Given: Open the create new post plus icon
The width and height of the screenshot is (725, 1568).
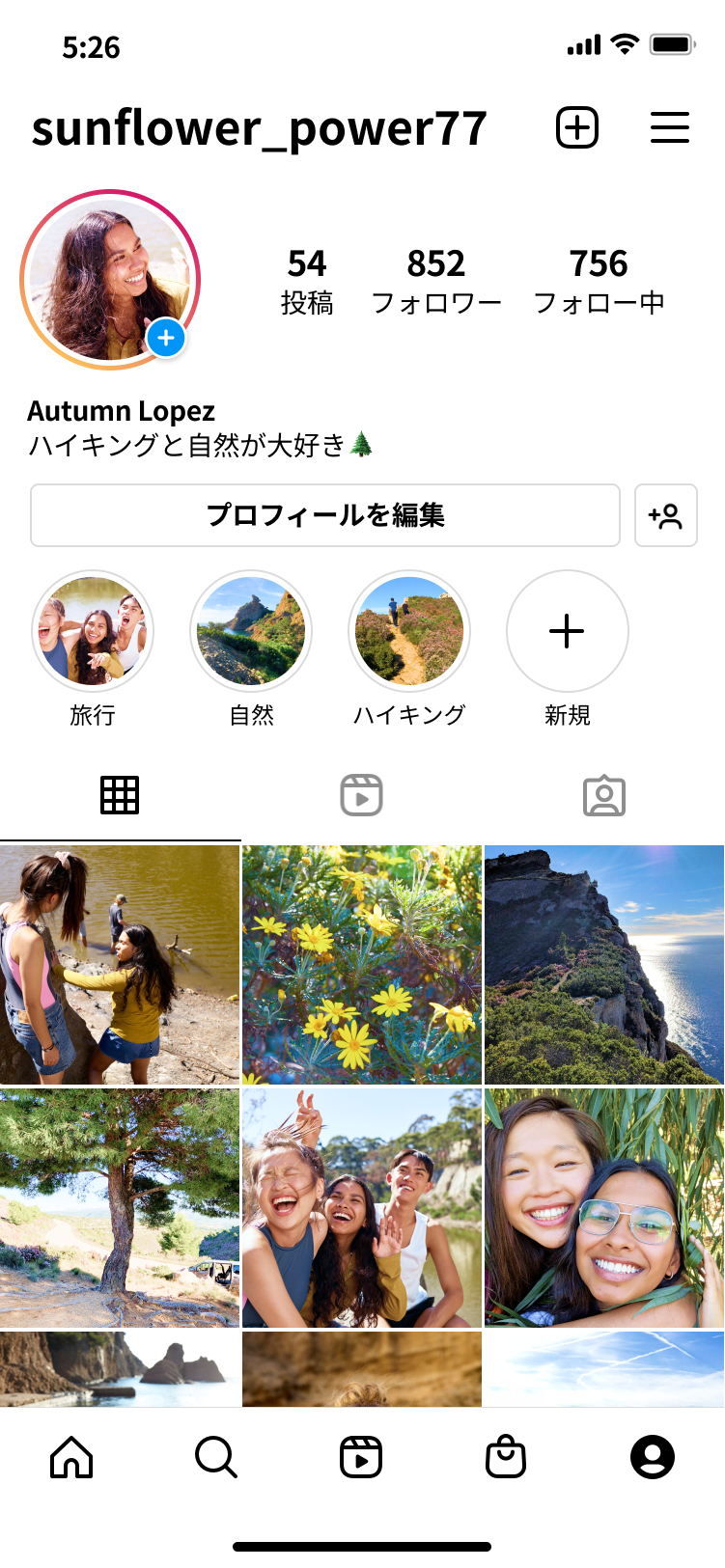Looking at the screenshot, I should [577, 127].
